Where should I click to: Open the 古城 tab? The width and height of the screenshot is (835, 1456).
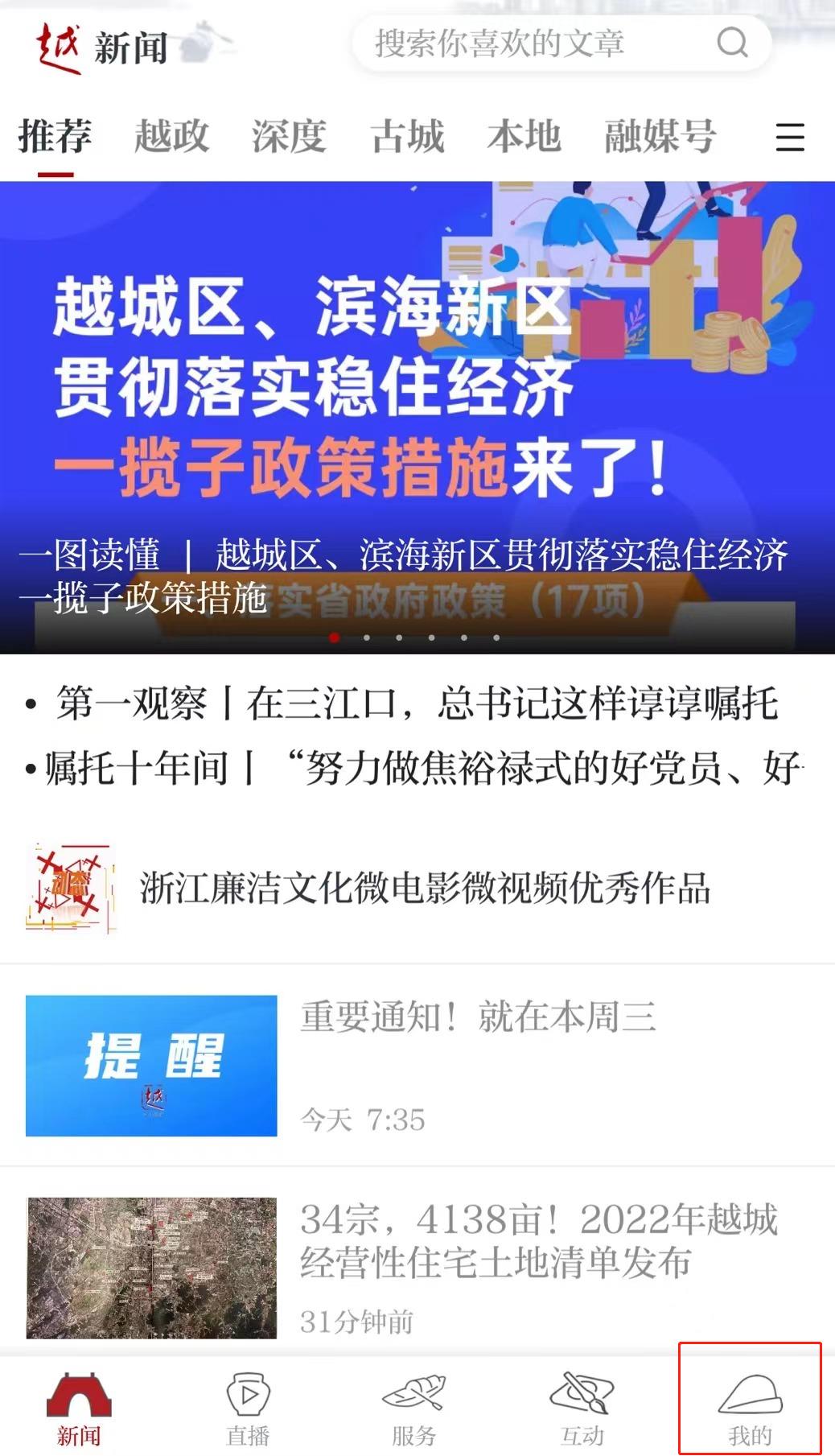405,136
